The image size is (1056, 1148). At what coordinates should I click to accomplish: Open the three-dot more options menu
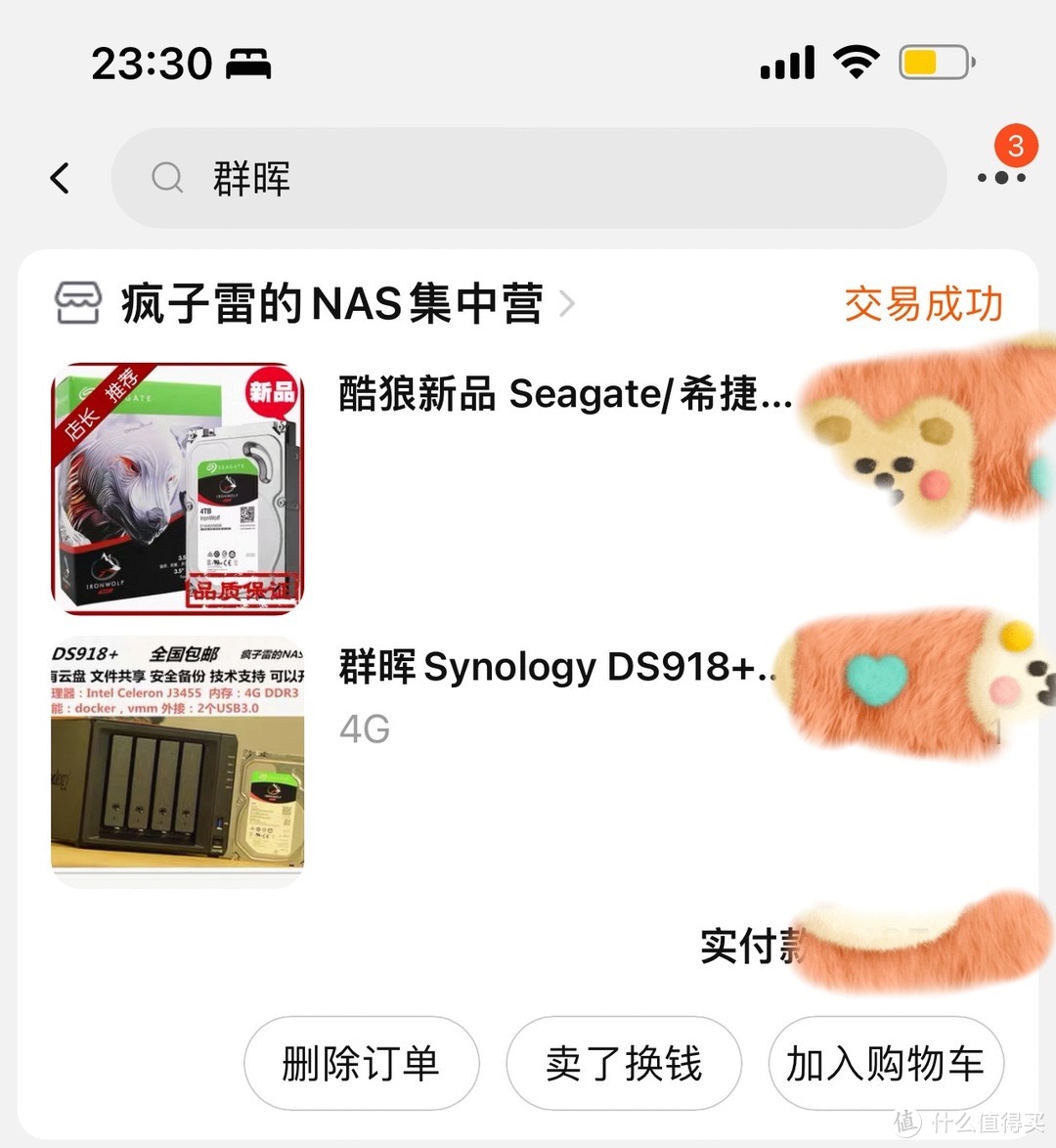click(x=1000, y=178)
